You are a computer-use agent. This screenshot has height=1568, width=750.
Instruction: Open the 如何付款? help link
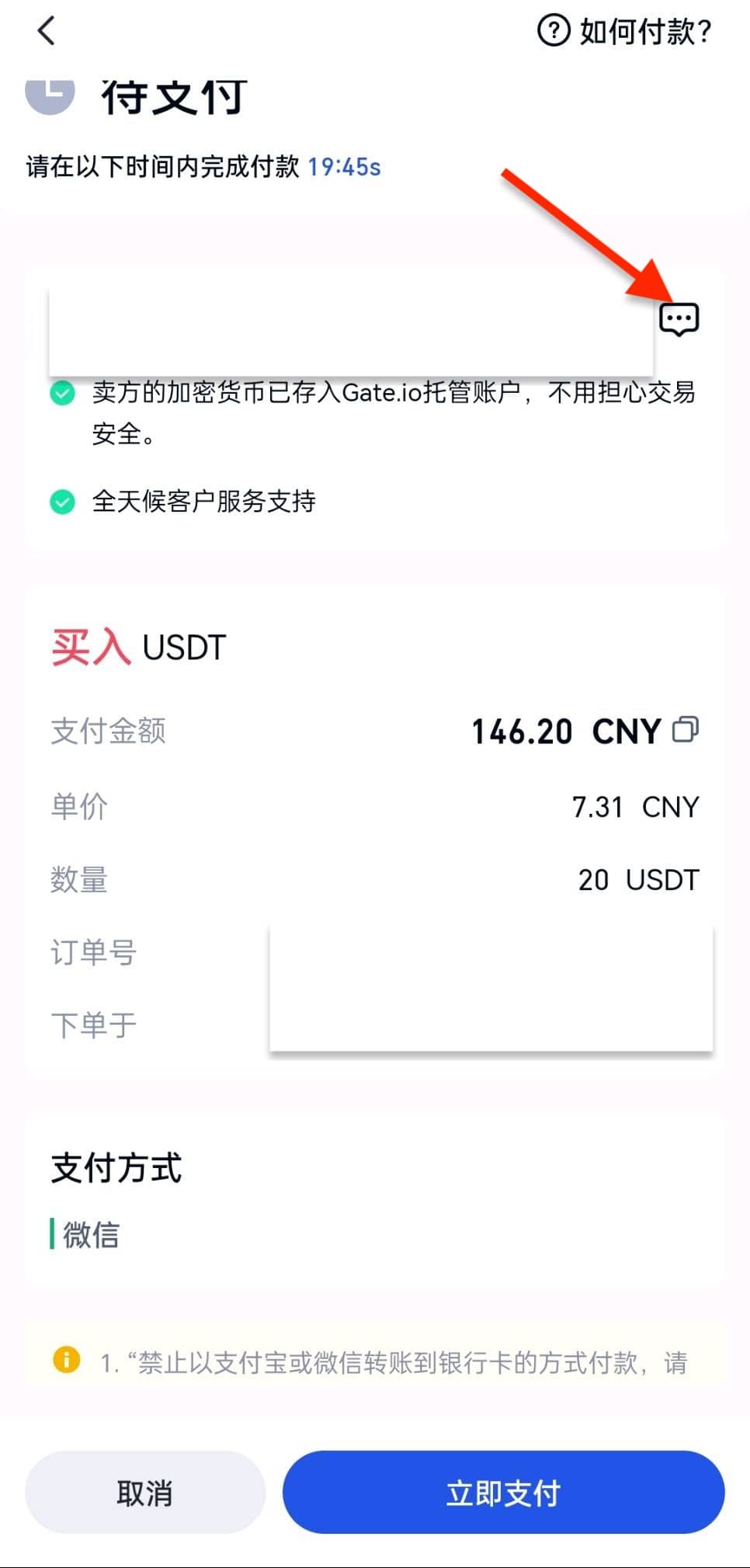point(625,32)
